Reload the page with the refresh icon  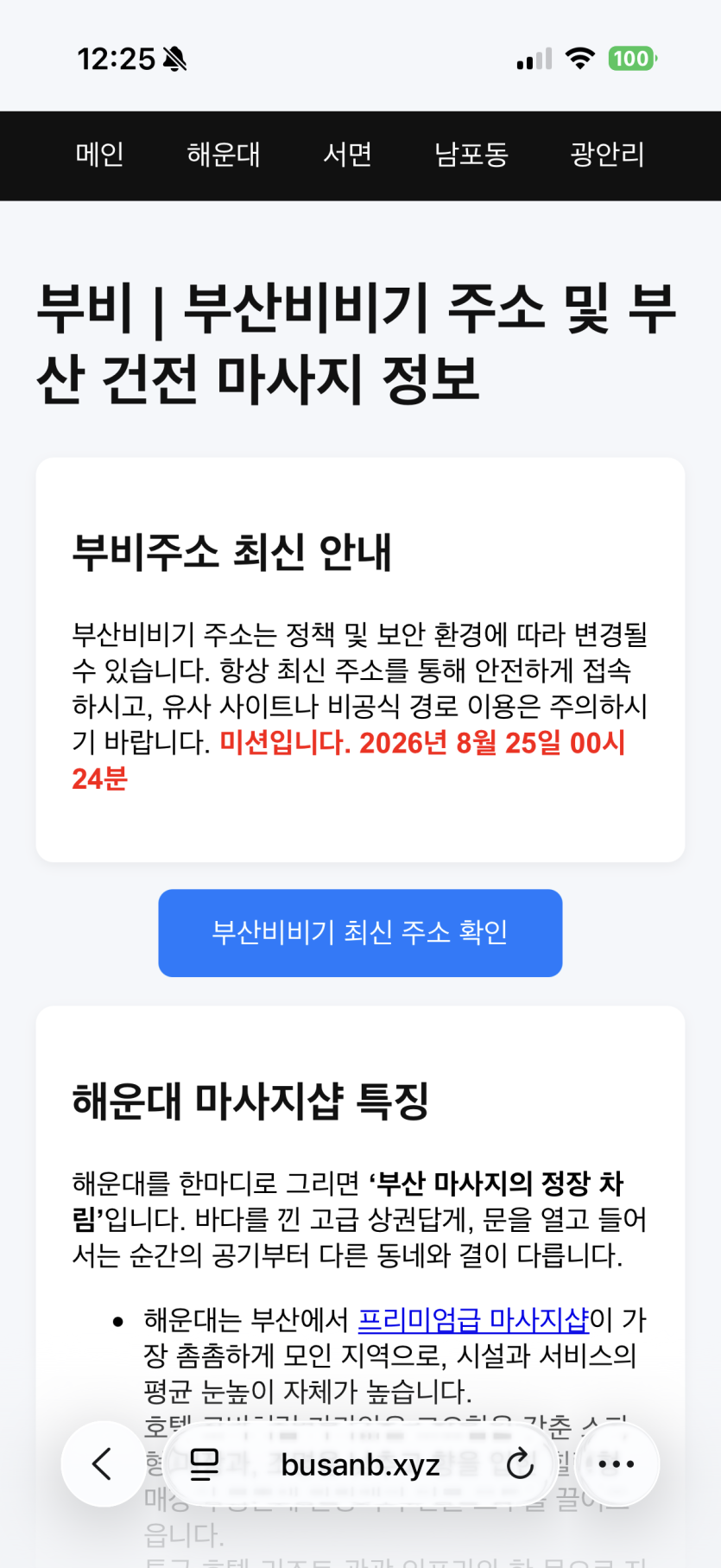point(520,1463)
